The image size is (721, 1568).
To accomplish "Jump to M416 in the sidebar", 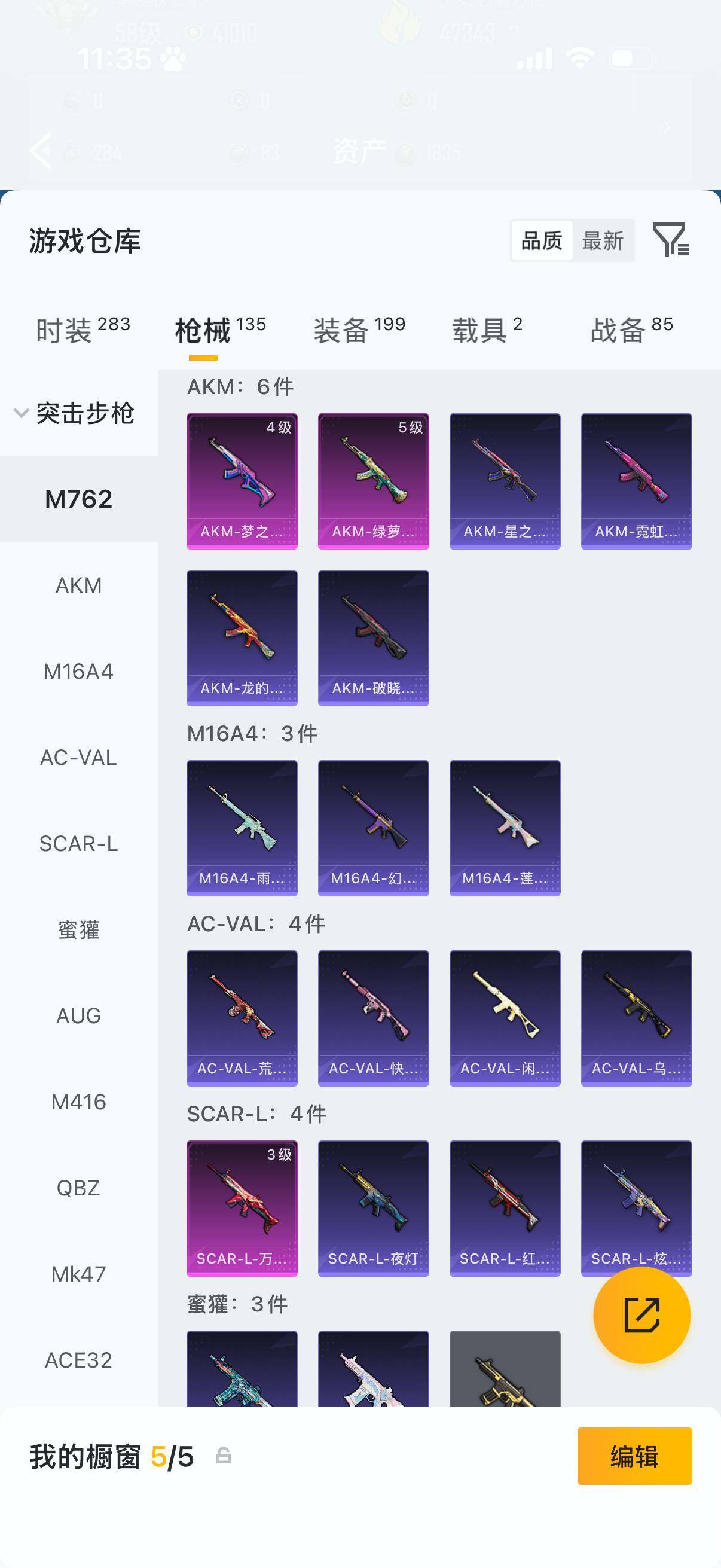I will pyautogui.click(x=78, y=1102).
